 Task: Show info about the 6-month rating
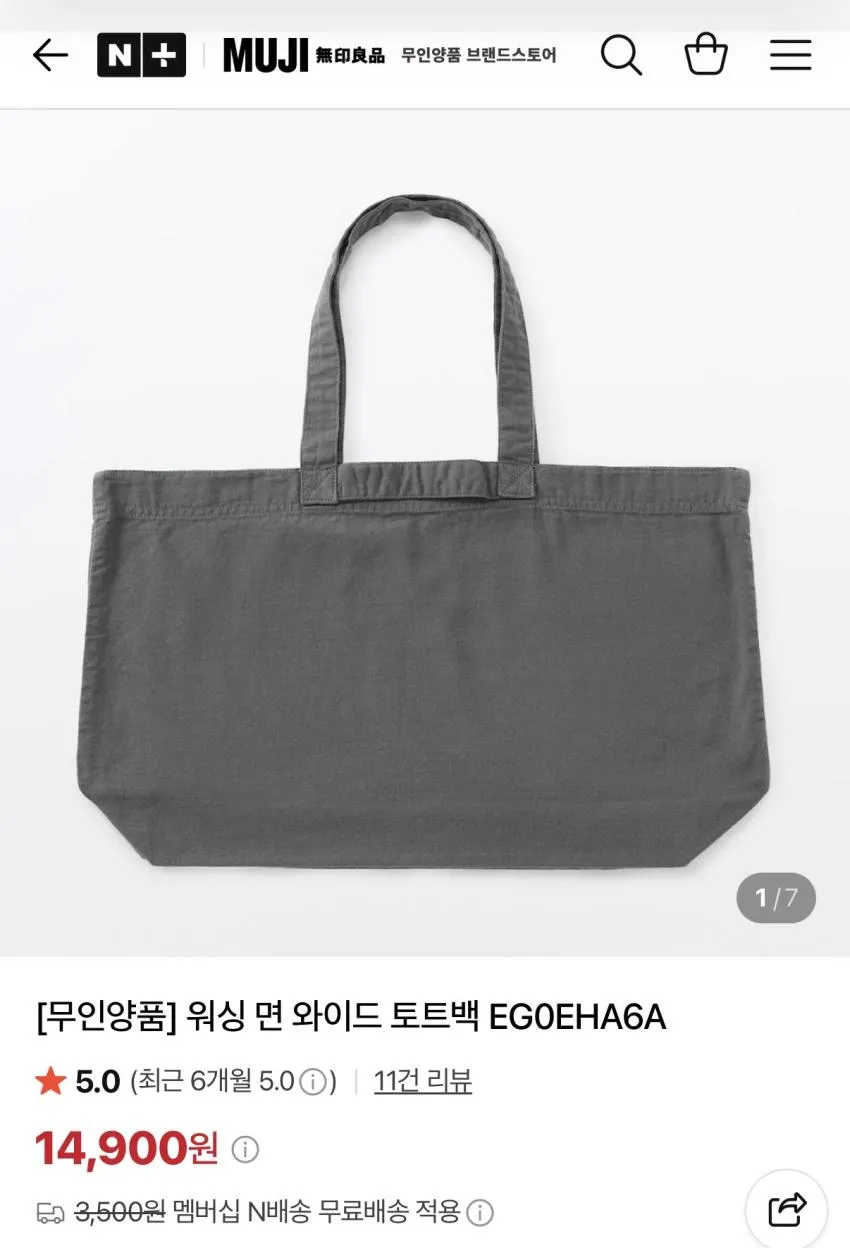tap(313, 1082)
